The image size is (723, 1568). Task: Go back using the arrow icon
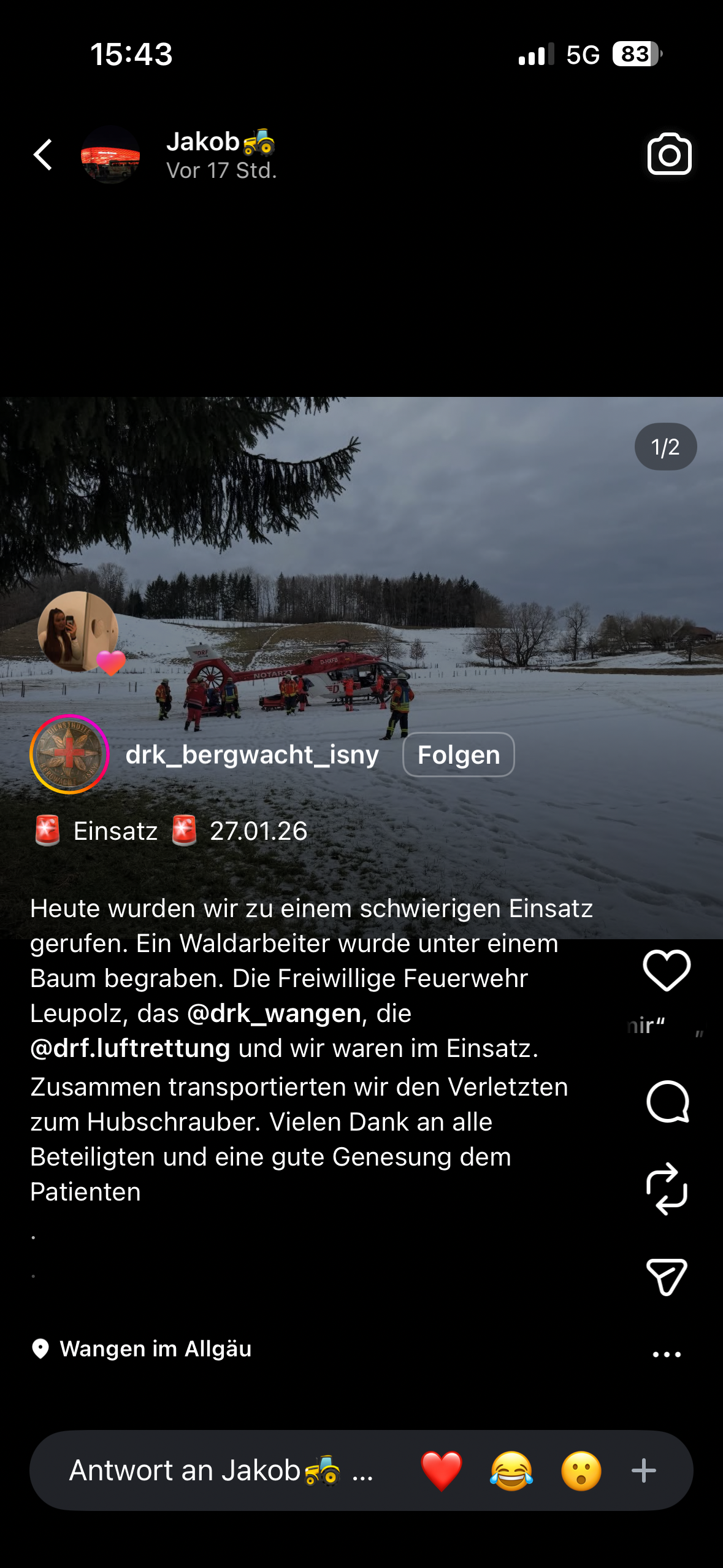(43, 155)
